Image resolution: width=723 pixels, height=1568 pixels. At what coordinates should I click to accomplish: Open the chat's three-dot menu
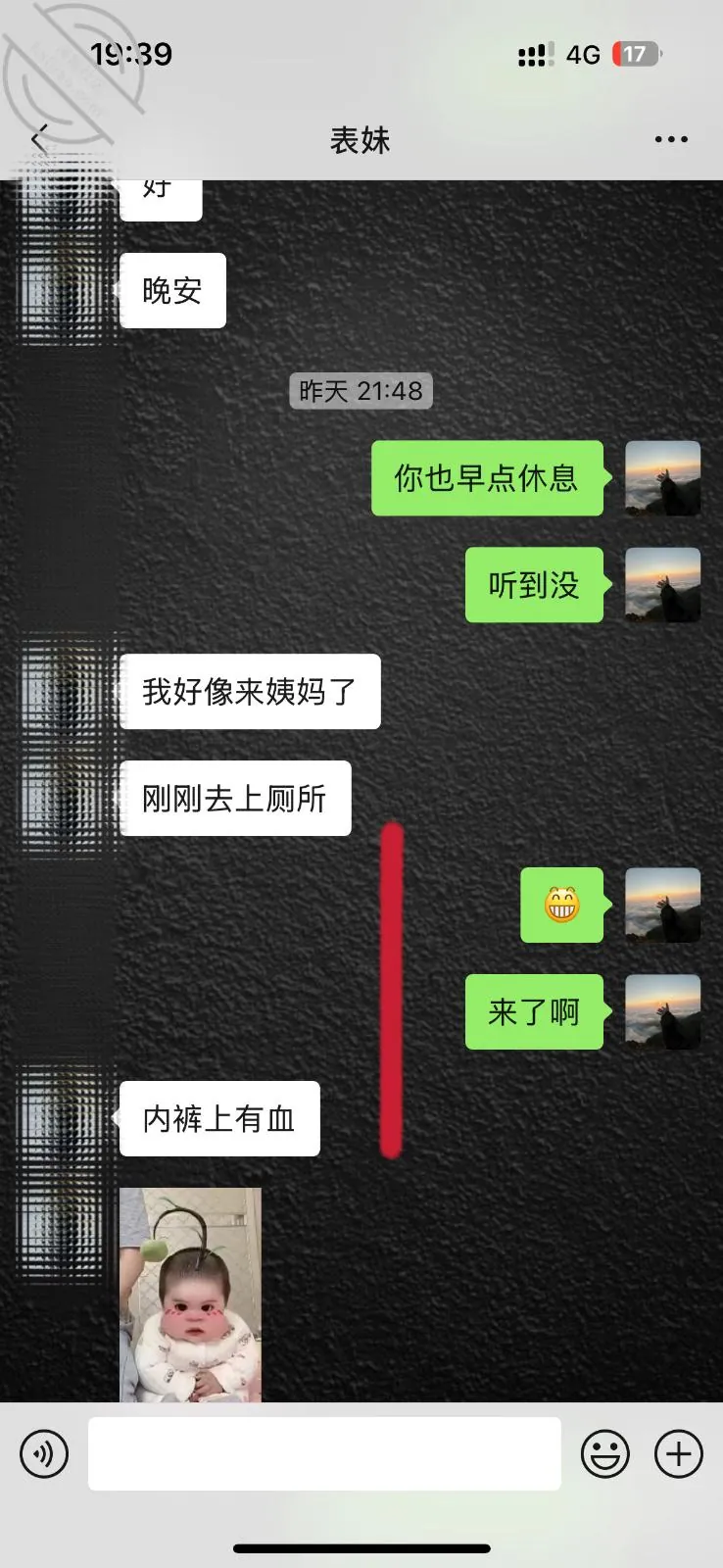pyautogui.click(x=671, y=140)
